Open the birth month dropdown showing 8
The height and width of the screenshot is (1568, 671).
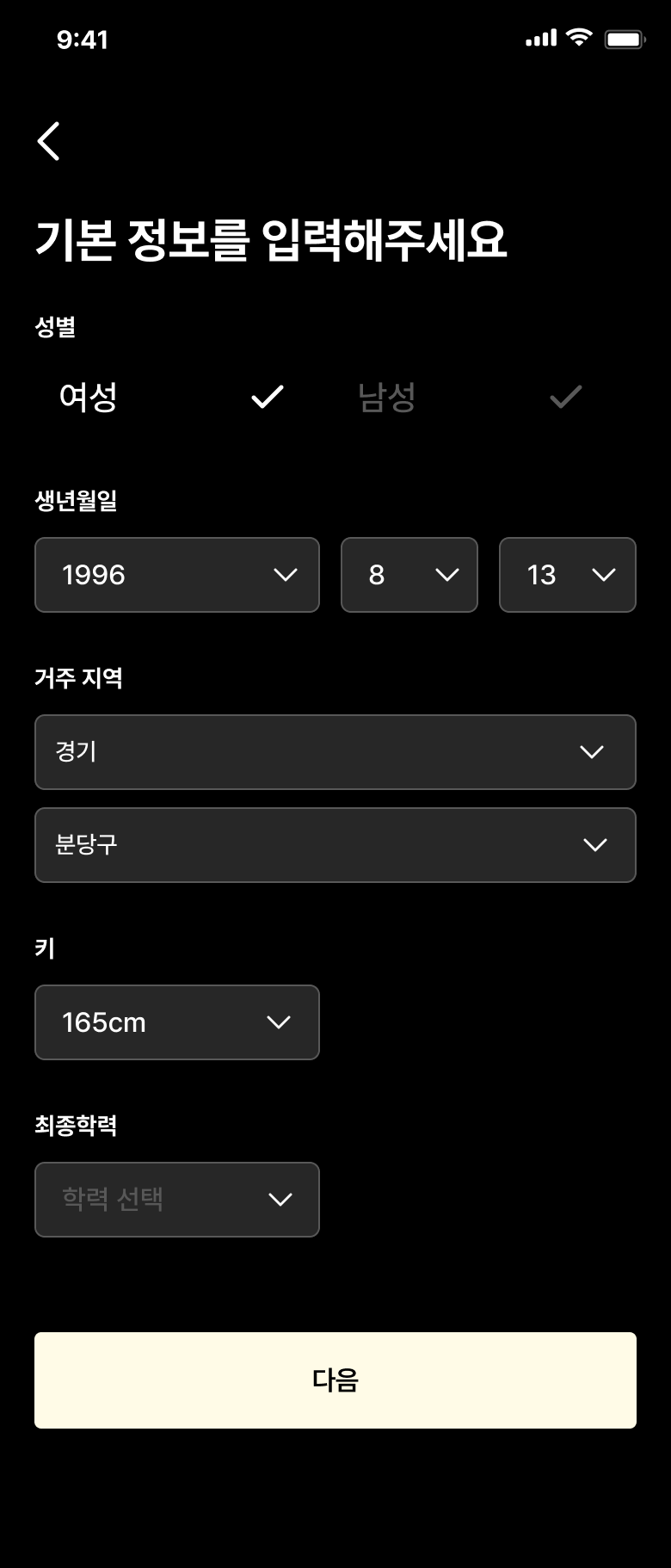click(409, 575)
